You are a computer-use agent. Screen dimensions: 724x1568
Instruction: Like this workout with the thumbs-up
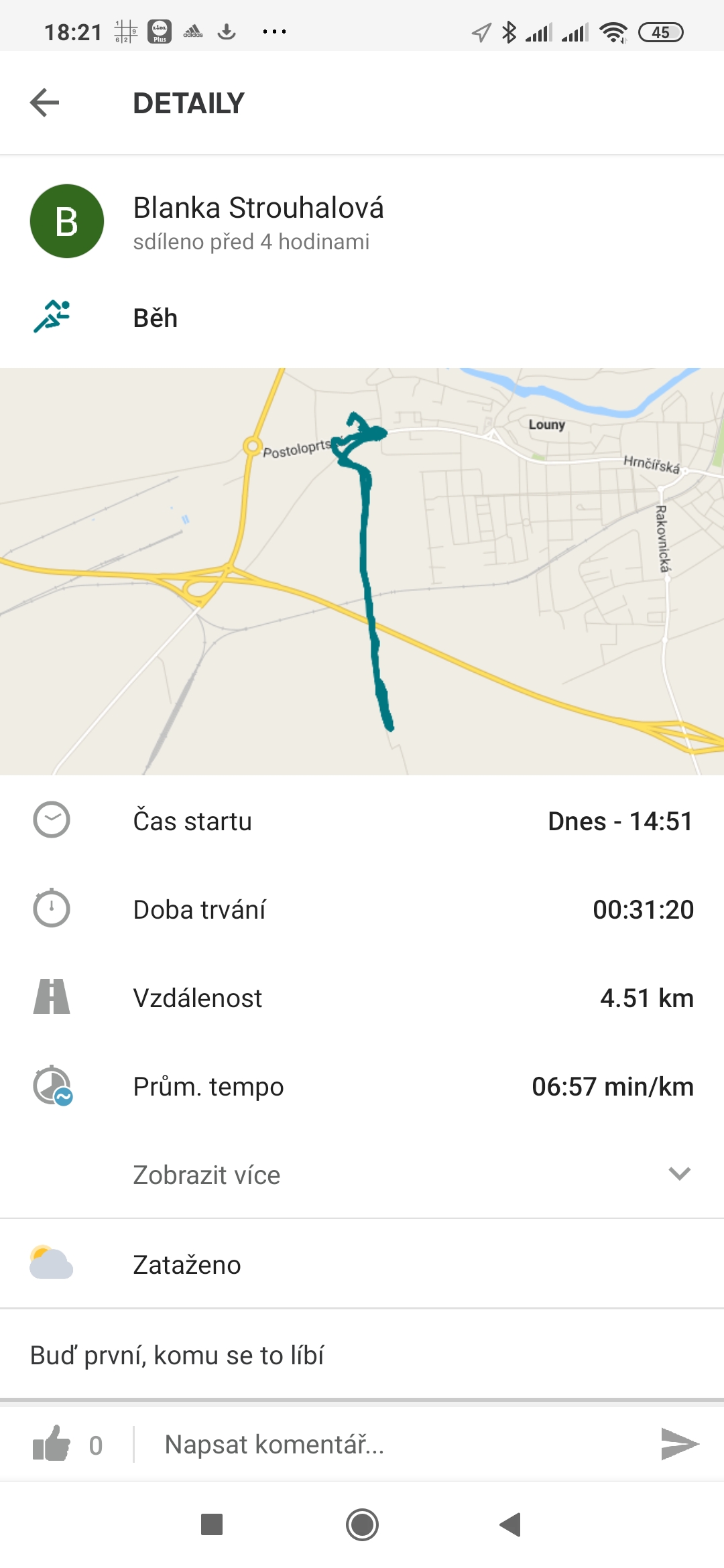point(52,1443)
